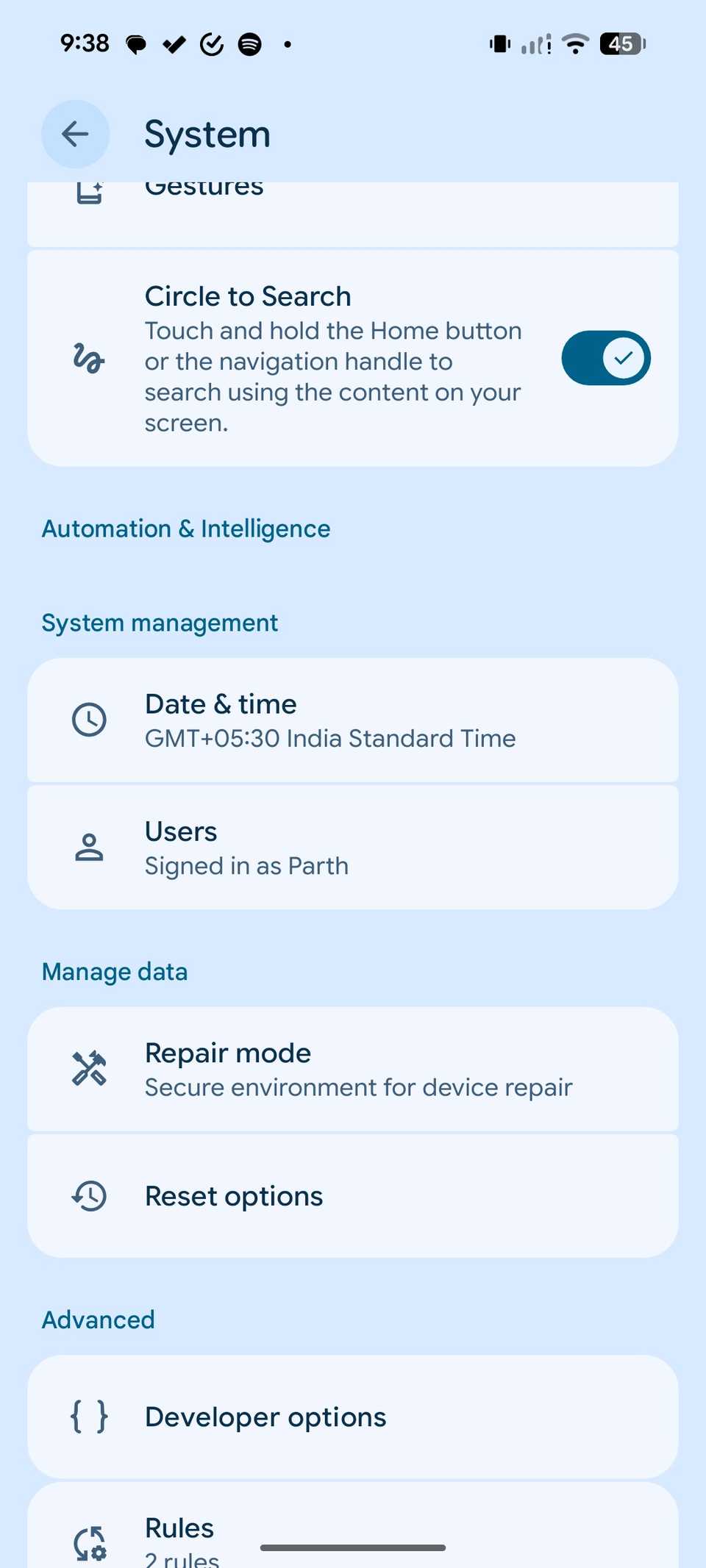The height and width of the screenshot is (1568, 706).
Task: Open Repair mode
Action: pos(352,1069)
